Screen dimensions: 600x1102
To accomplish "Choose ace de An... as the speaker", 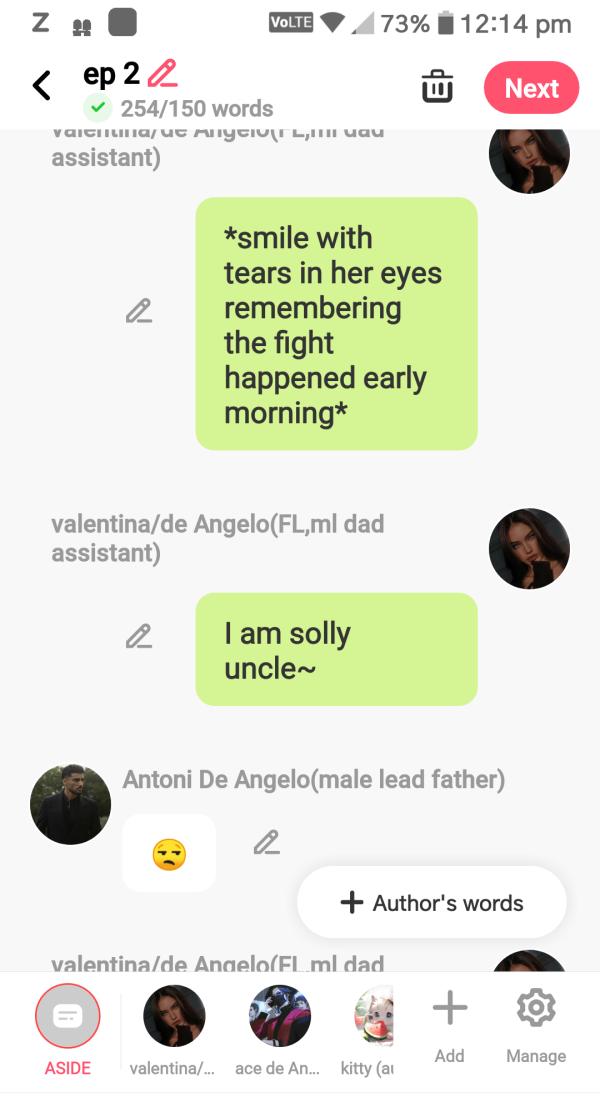I will [x=279, y=1028].
